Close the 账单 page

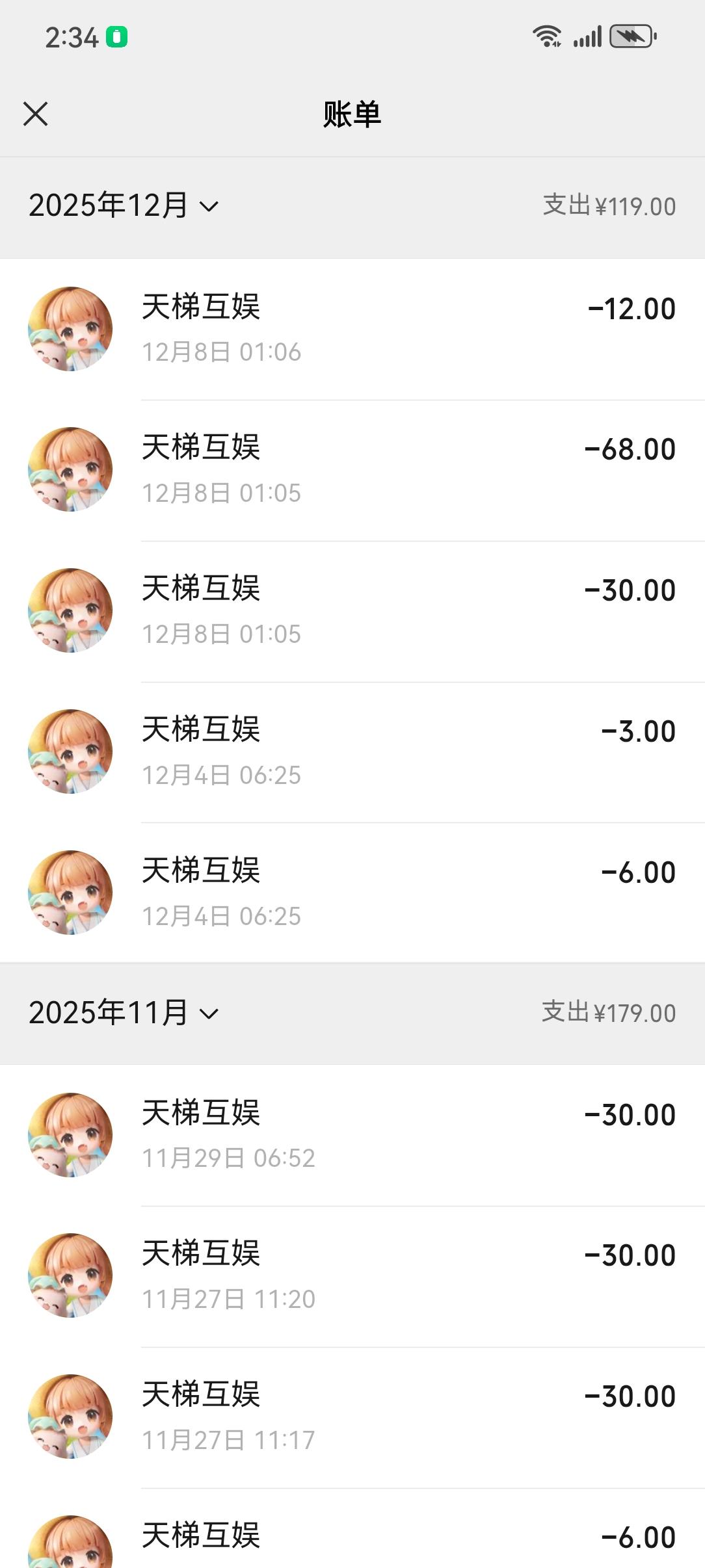(36, 114)
